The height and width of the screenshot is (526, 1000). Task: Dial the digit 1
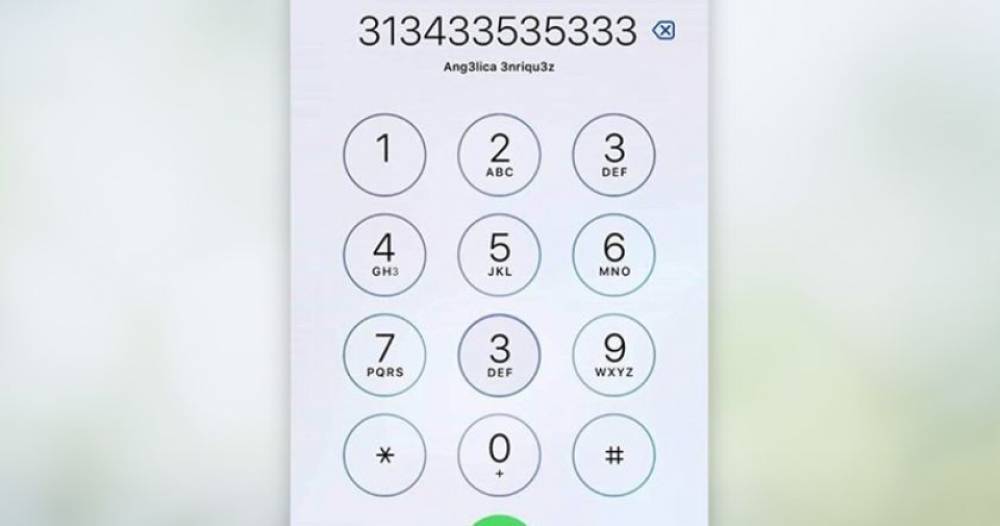[384, 155]
